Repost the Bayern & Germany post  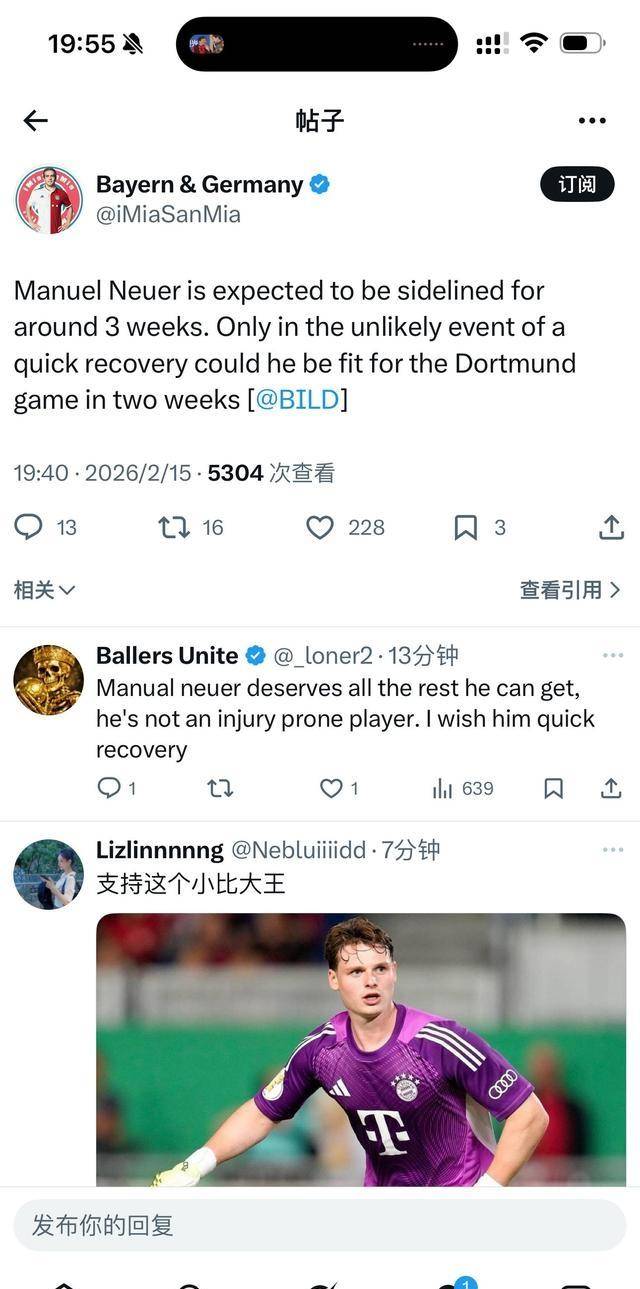point(175,527)
